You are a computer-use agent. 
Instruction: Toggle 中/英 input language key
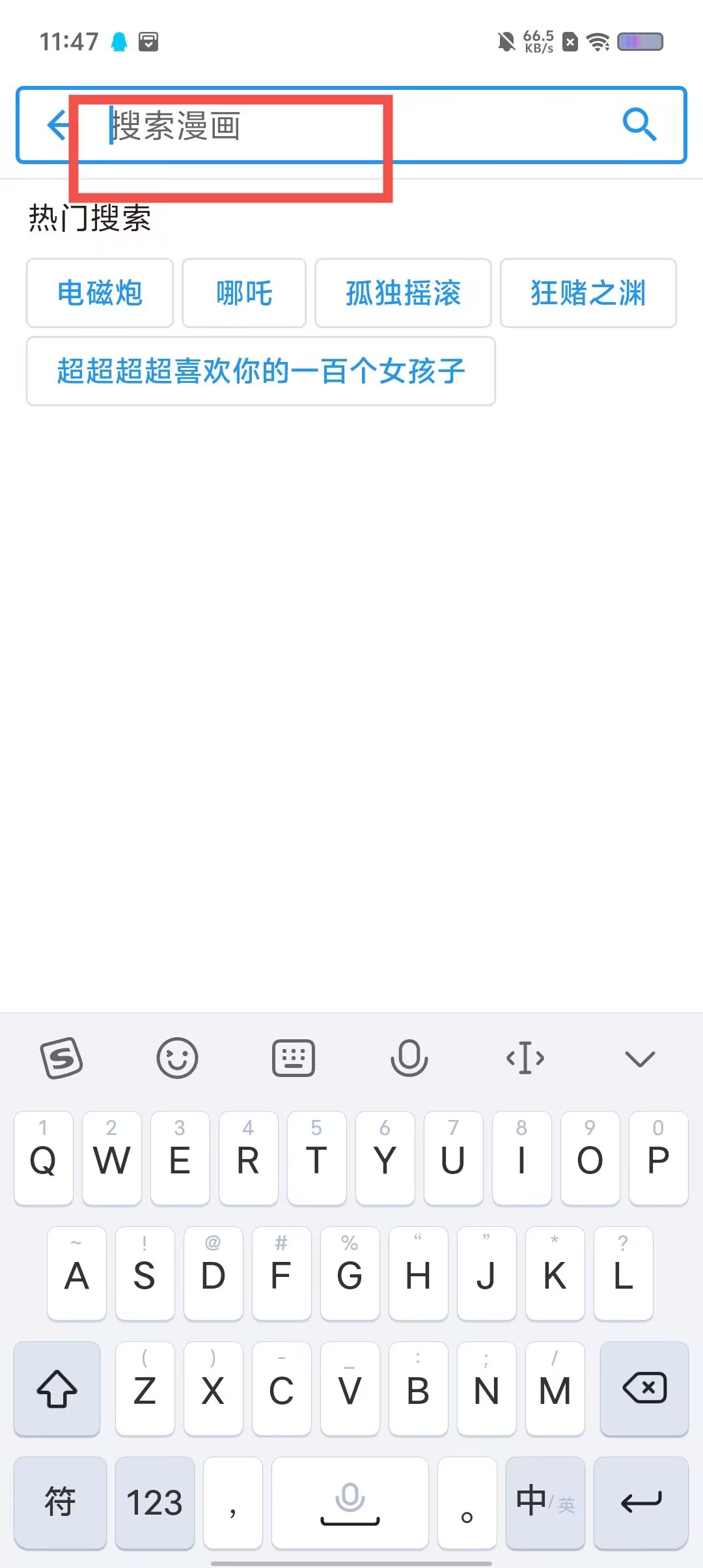pyautogui.click(x=544, y=1503)
